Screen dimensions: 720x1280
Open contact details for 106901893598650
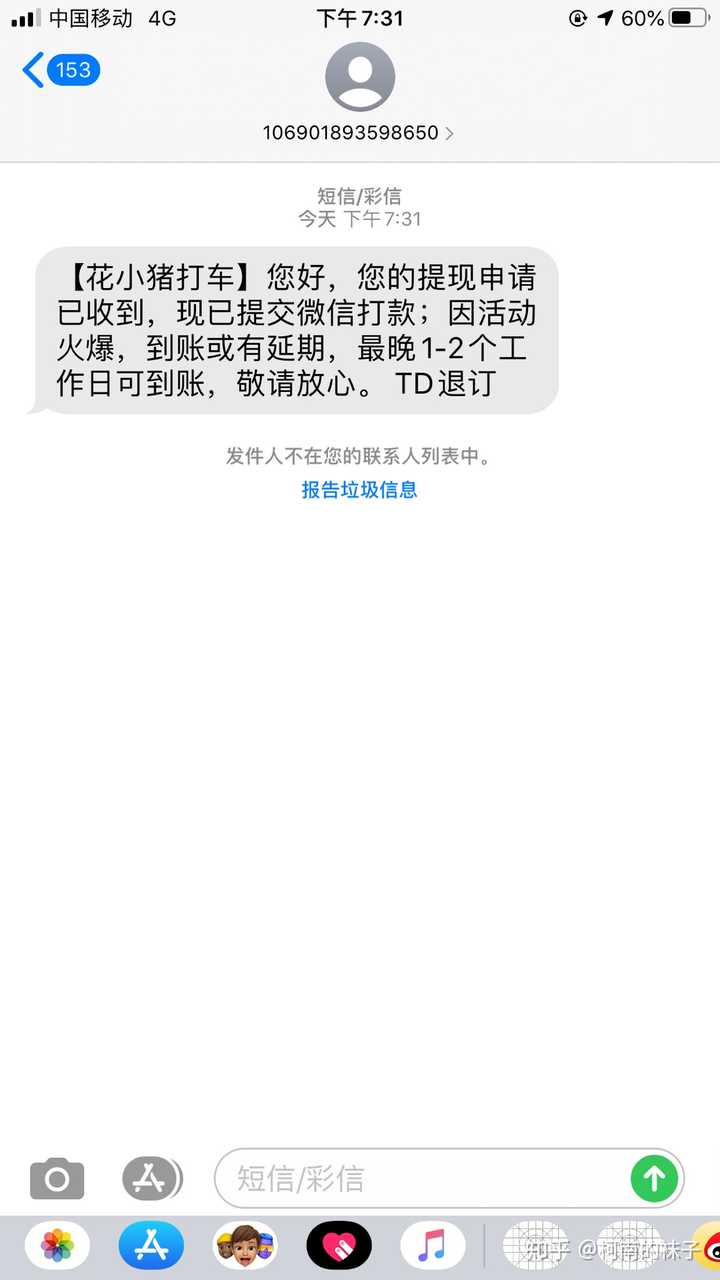click(x=359, y=132)
